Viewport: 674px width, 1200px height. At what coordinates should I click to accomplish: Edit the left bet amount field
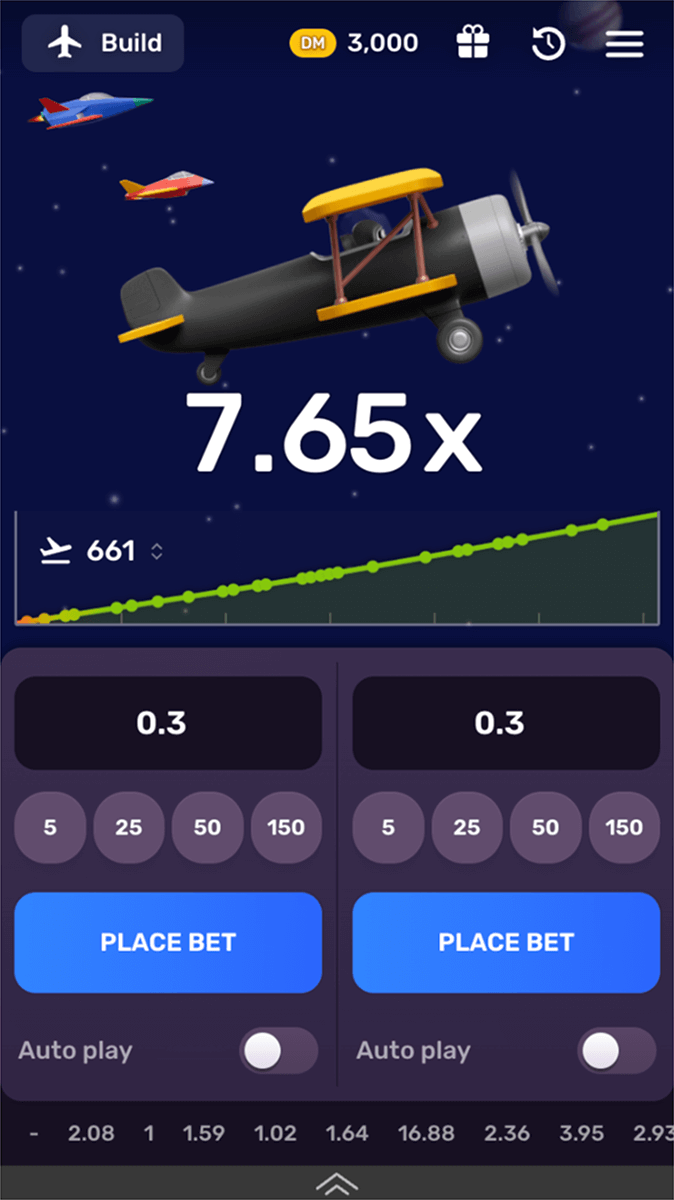click(168, 723)
